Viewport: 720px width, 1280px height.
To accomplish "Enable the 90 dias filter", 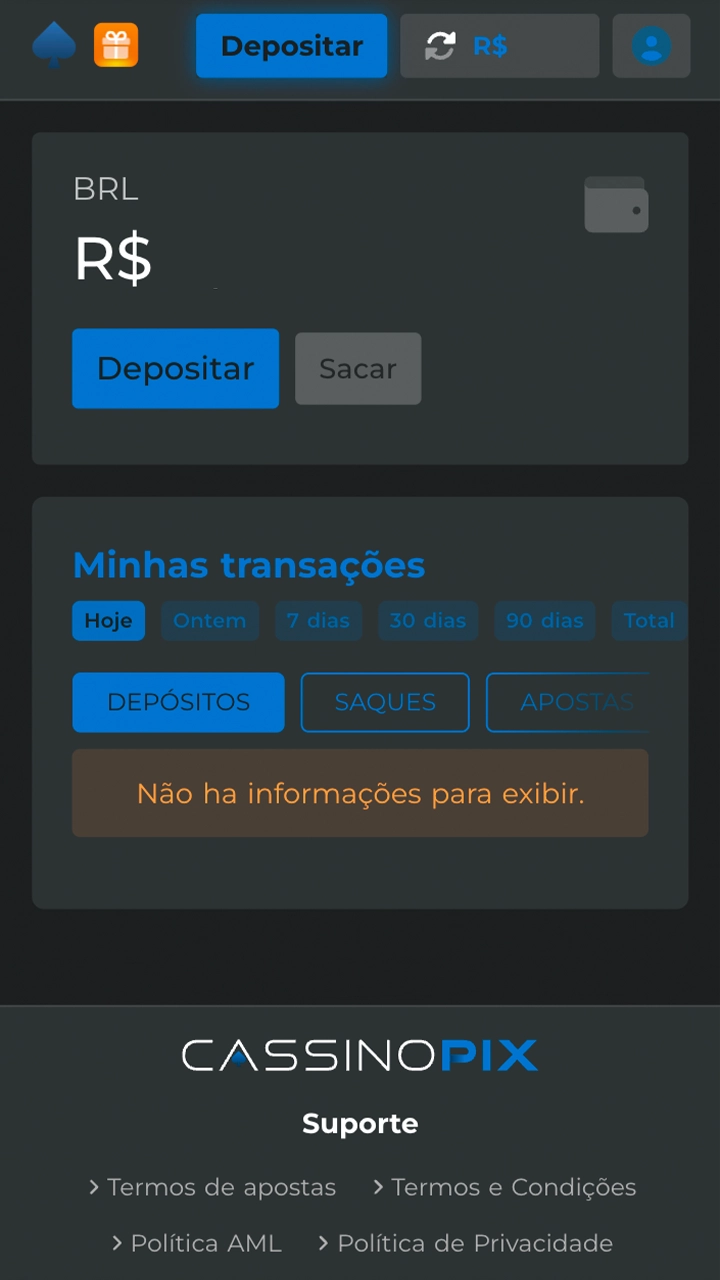I will tap(544, 620).
